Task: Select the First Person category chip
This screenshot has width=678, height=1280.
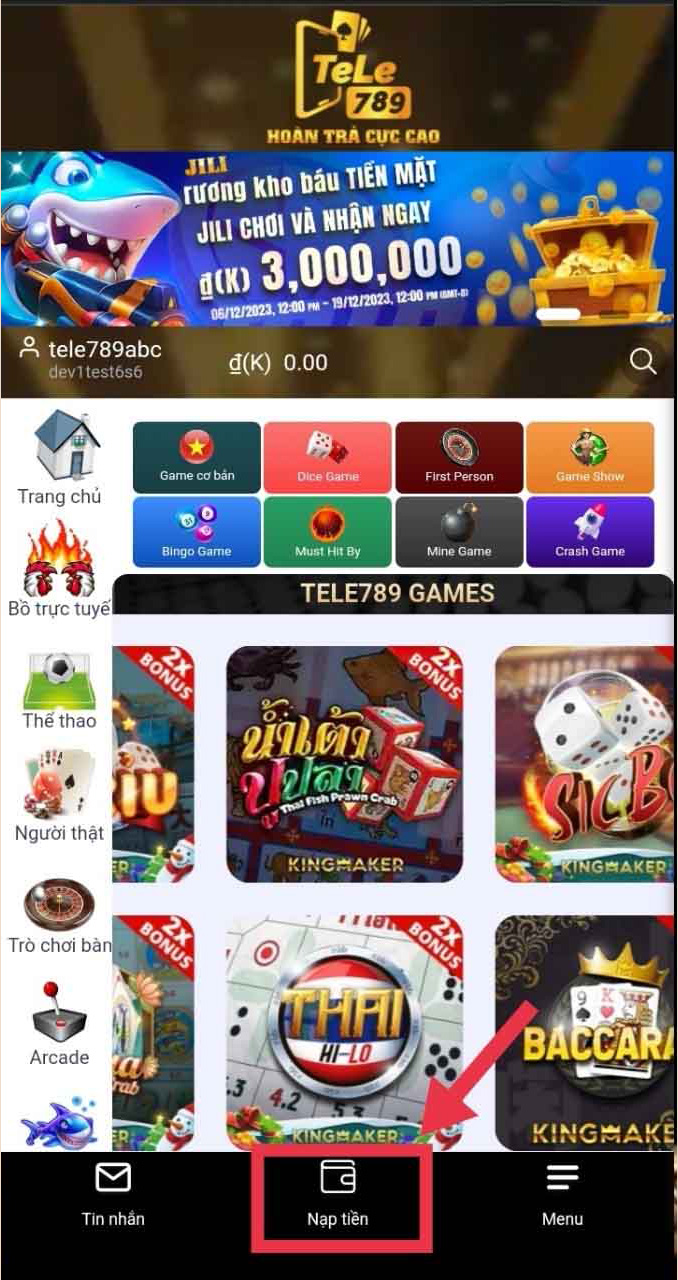Action: point(459,457)
